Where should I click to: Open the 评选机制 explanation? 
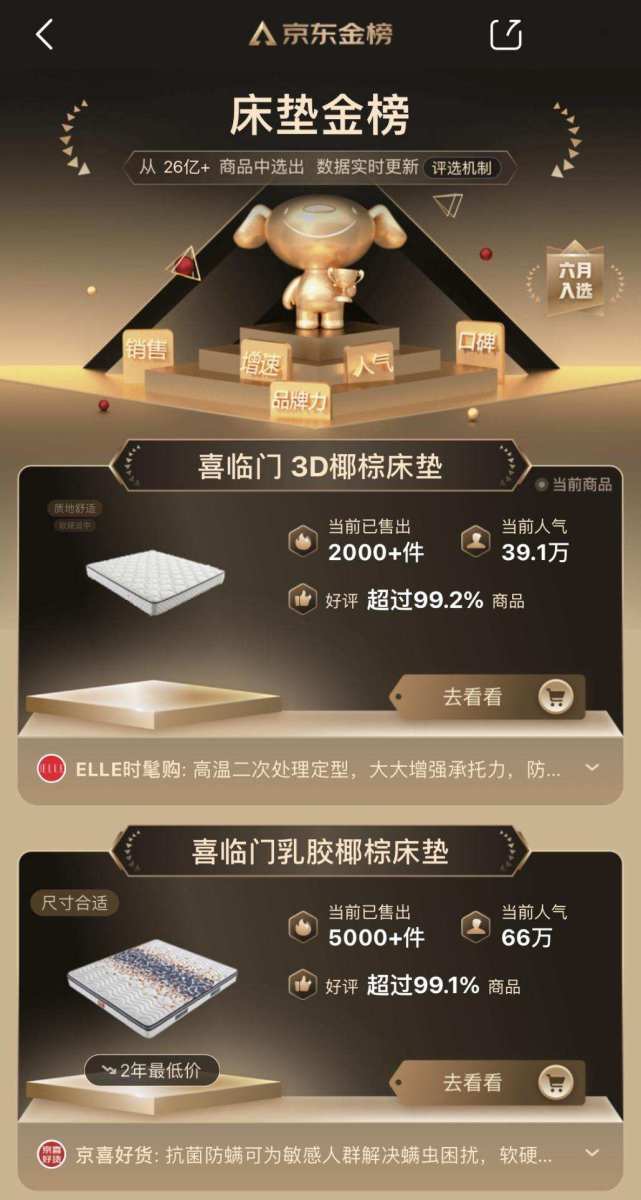click(x=462, y=167)
